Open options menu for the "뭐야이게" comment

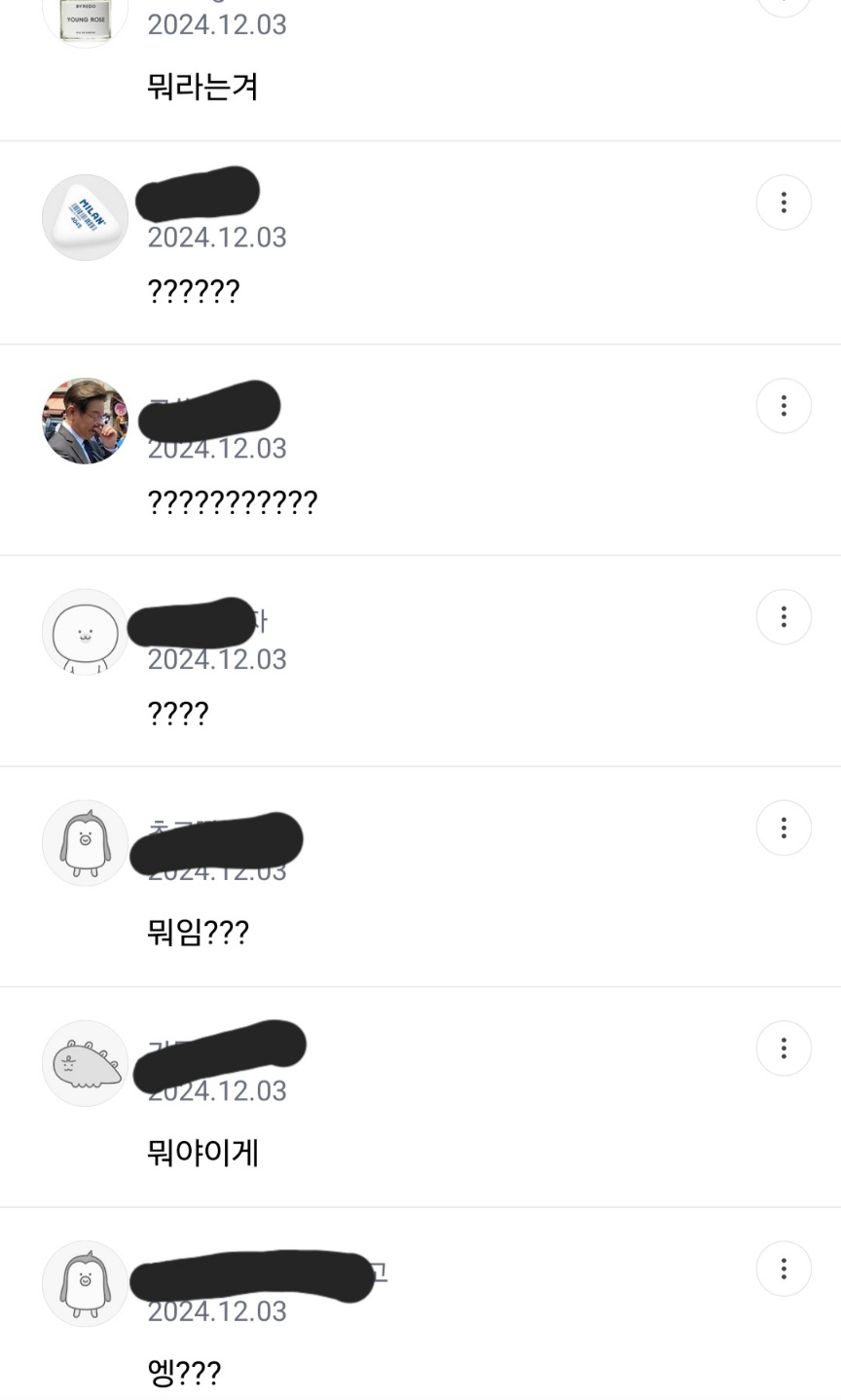click(x=784, y=1048)
